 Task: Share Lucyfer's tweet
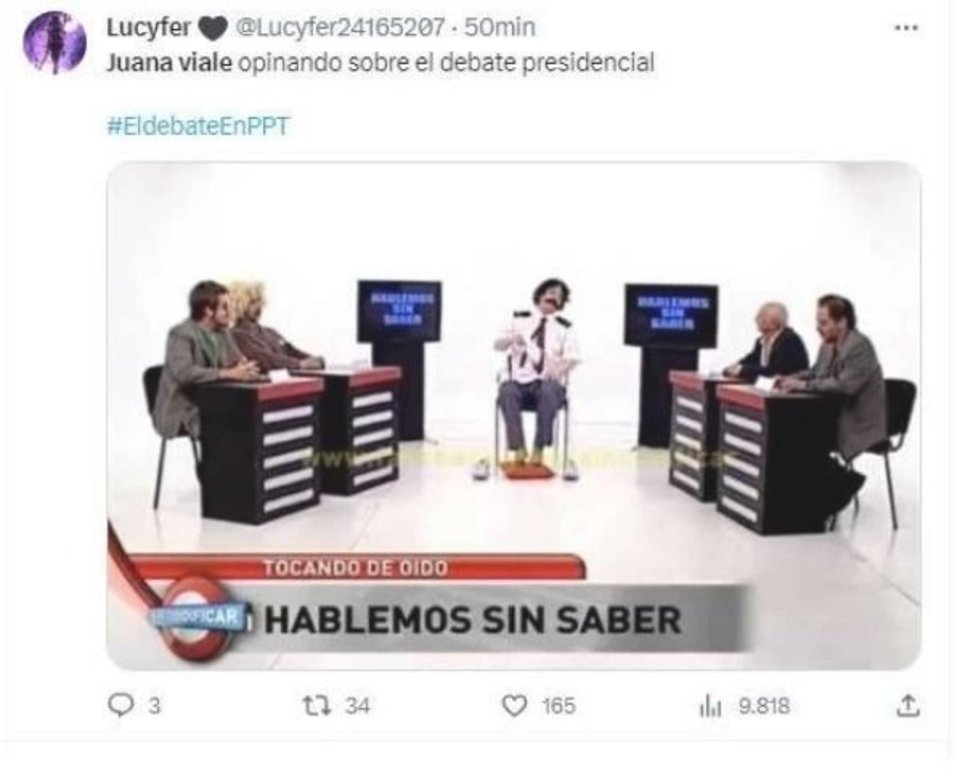coord(907,706)
